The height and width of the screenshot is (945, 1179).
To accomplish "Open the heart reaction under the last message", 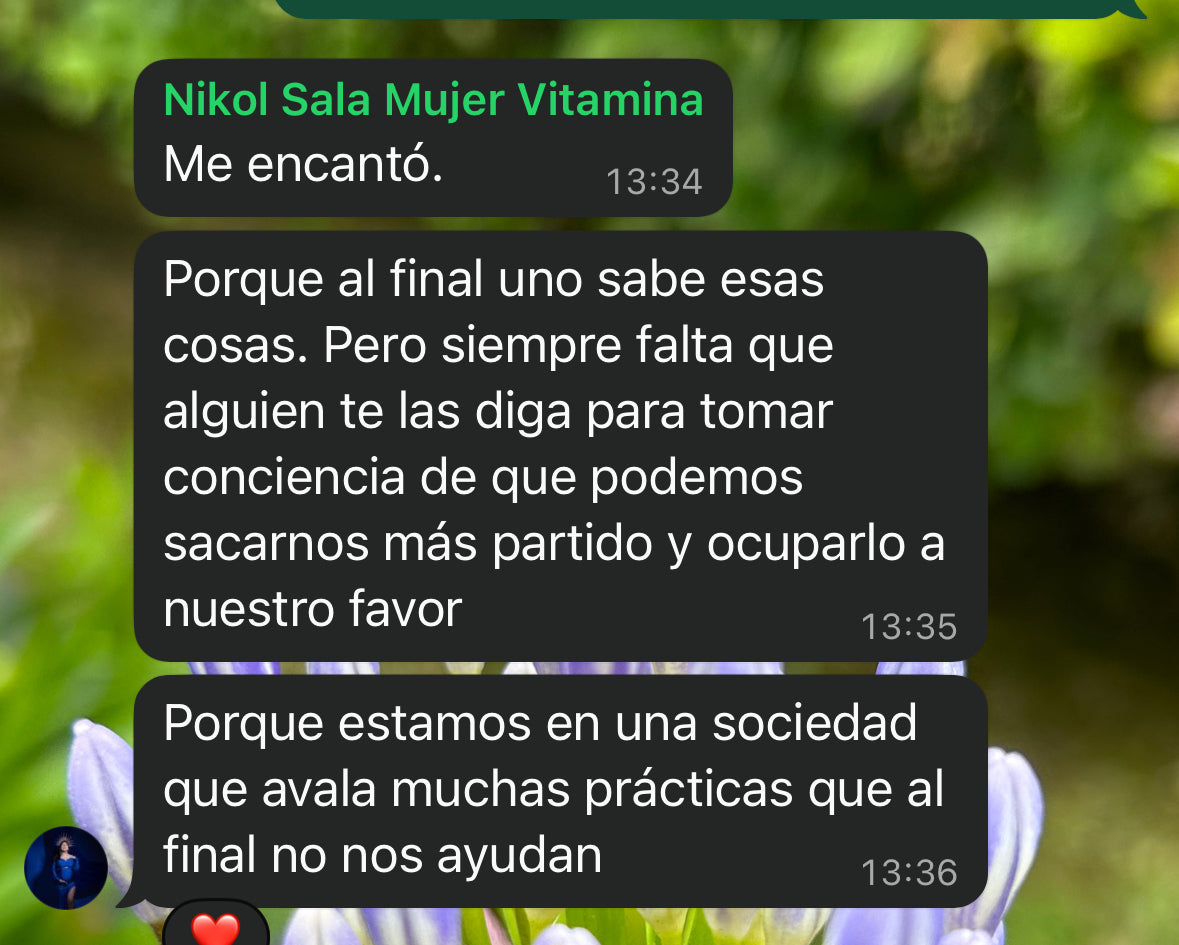I will tap(216, 927).
